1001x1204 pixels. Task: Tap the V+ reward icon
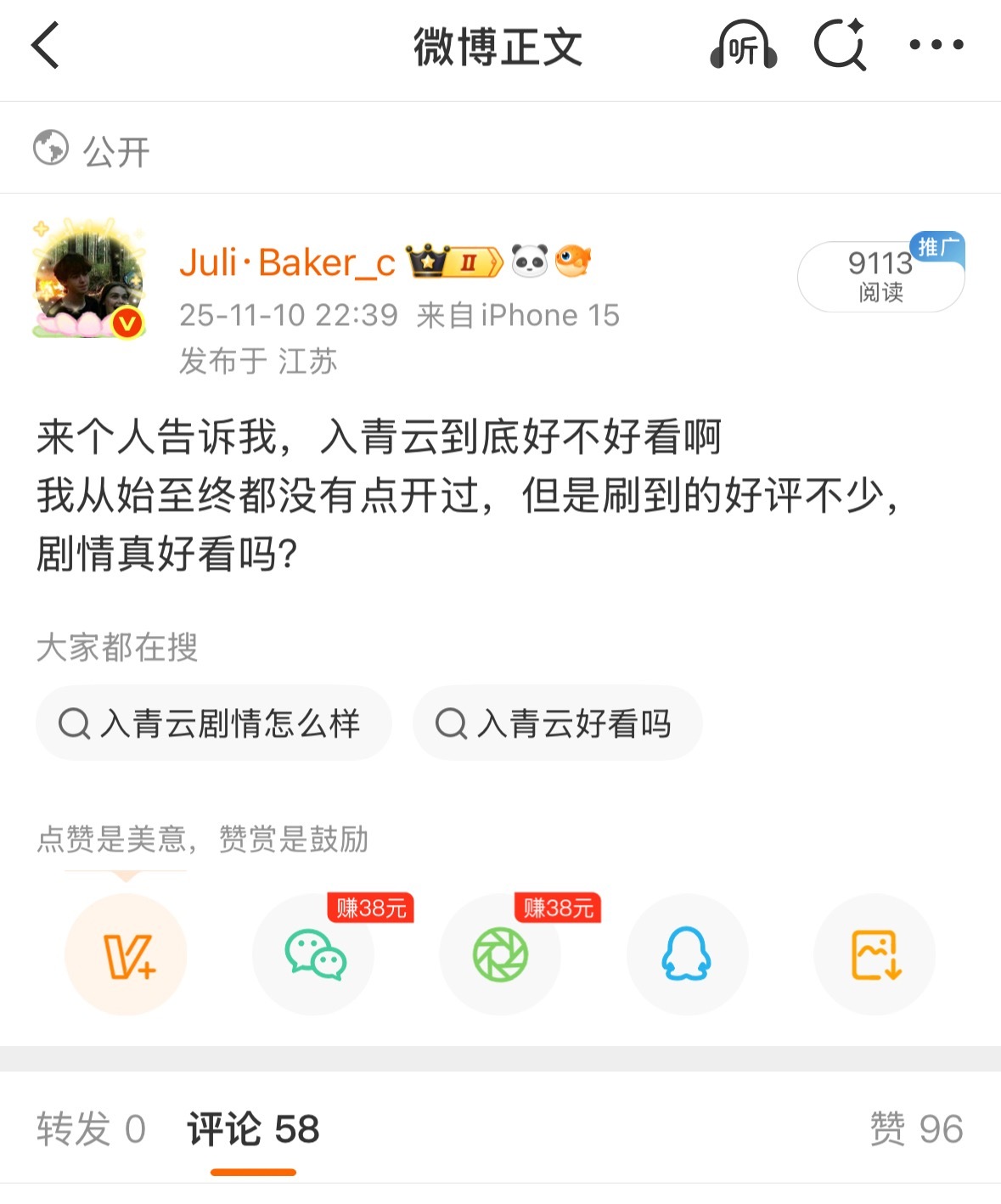(x=125, y=954)
